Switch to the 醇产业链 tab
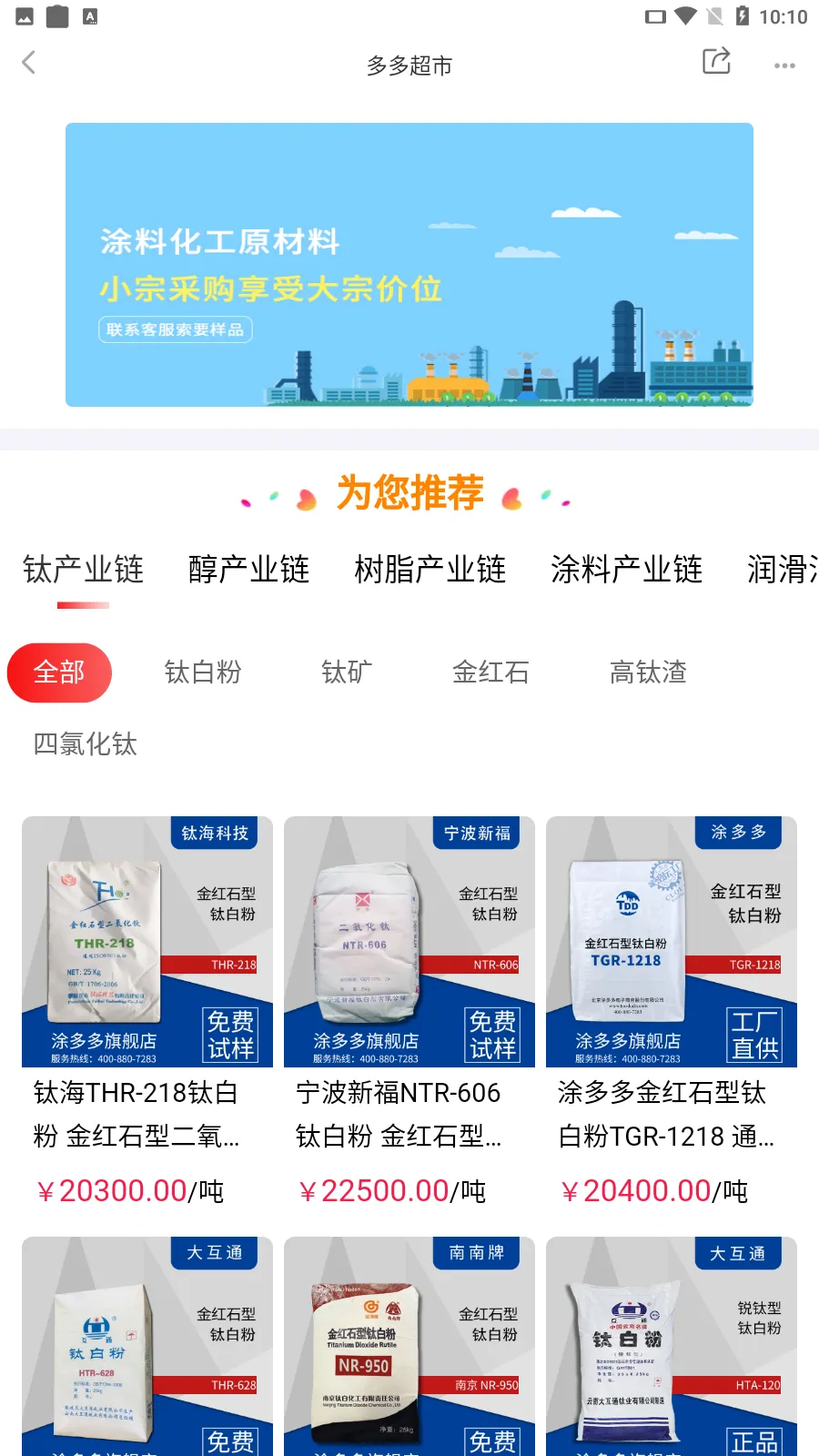The height and width of the screenshot is (1456, 819). [x=249, y=569]
